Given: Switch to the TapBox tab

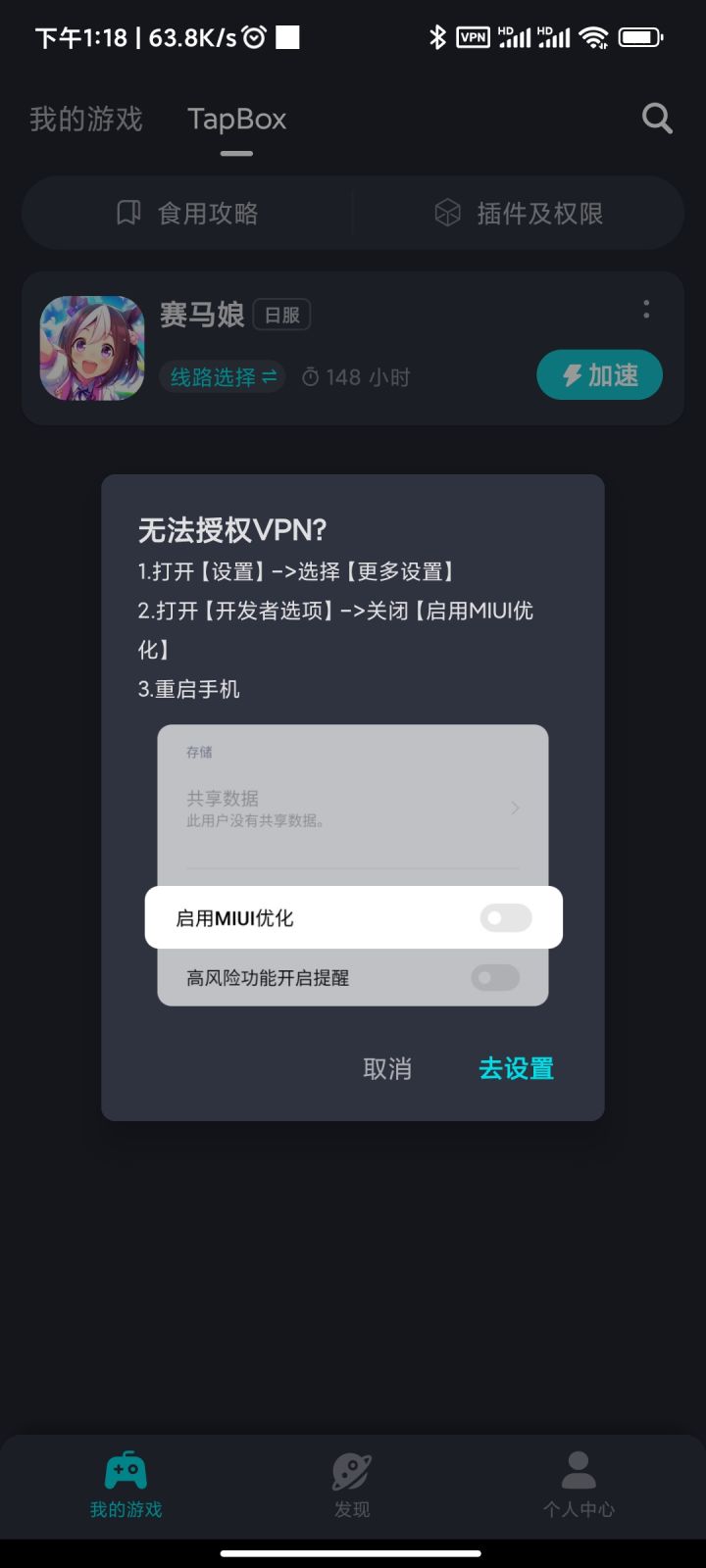Looking at the screenshot, I should [x=235, y=119].
